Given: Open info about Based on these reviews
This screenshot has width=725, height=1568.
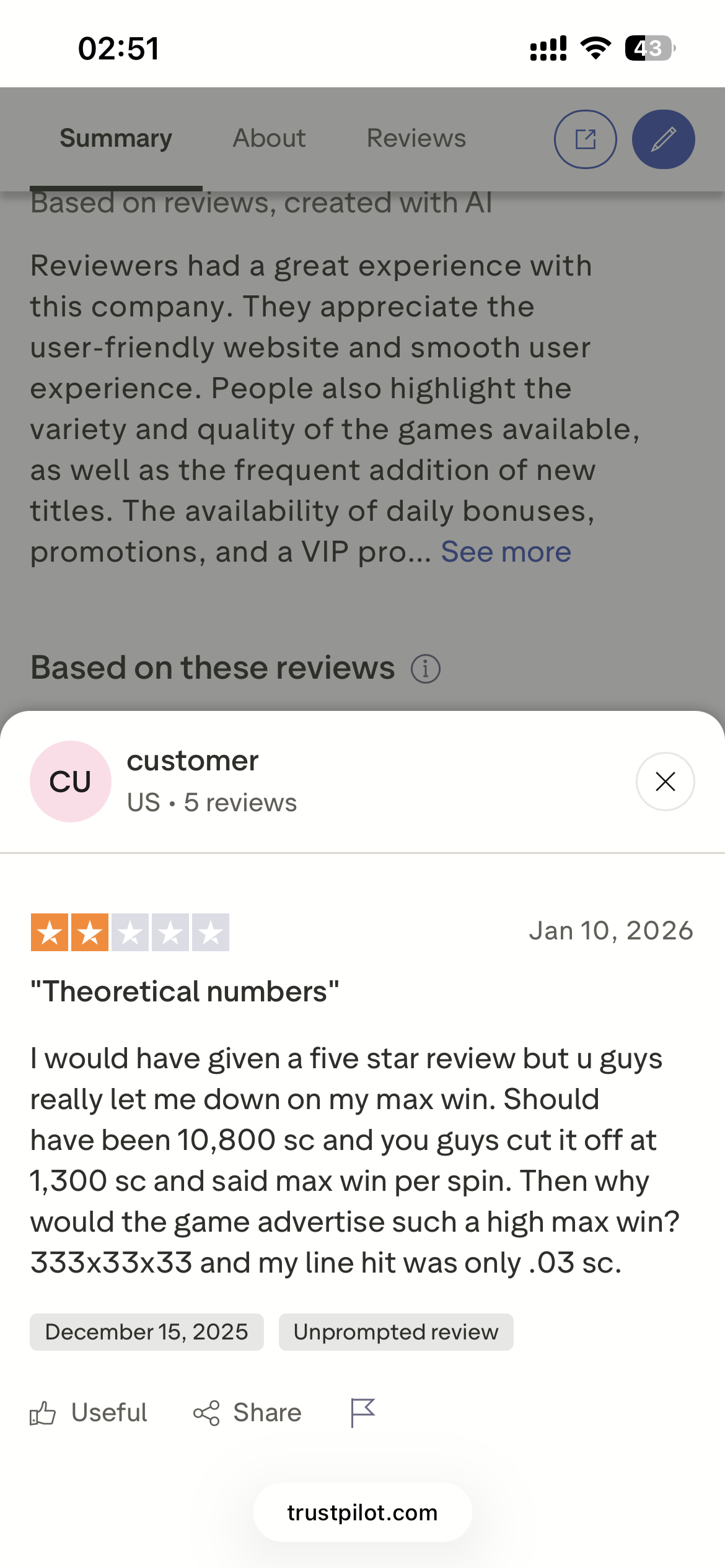Looking at the screenshot, I should pyautogui.click(x=426, y=669).
